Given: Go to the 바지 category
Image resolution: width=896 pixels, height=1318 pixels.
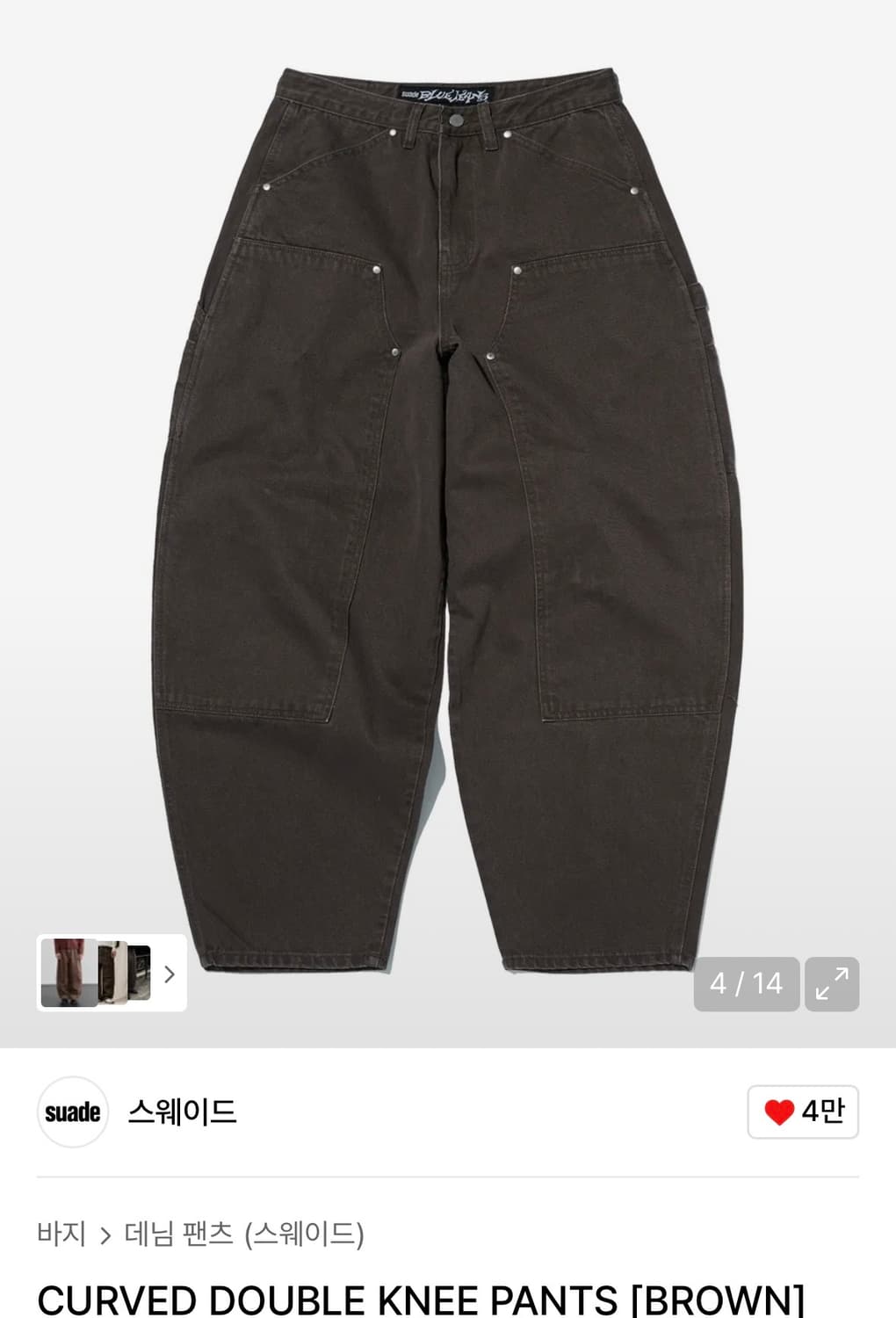Looking at the screenshot, I should [61, 1234].
